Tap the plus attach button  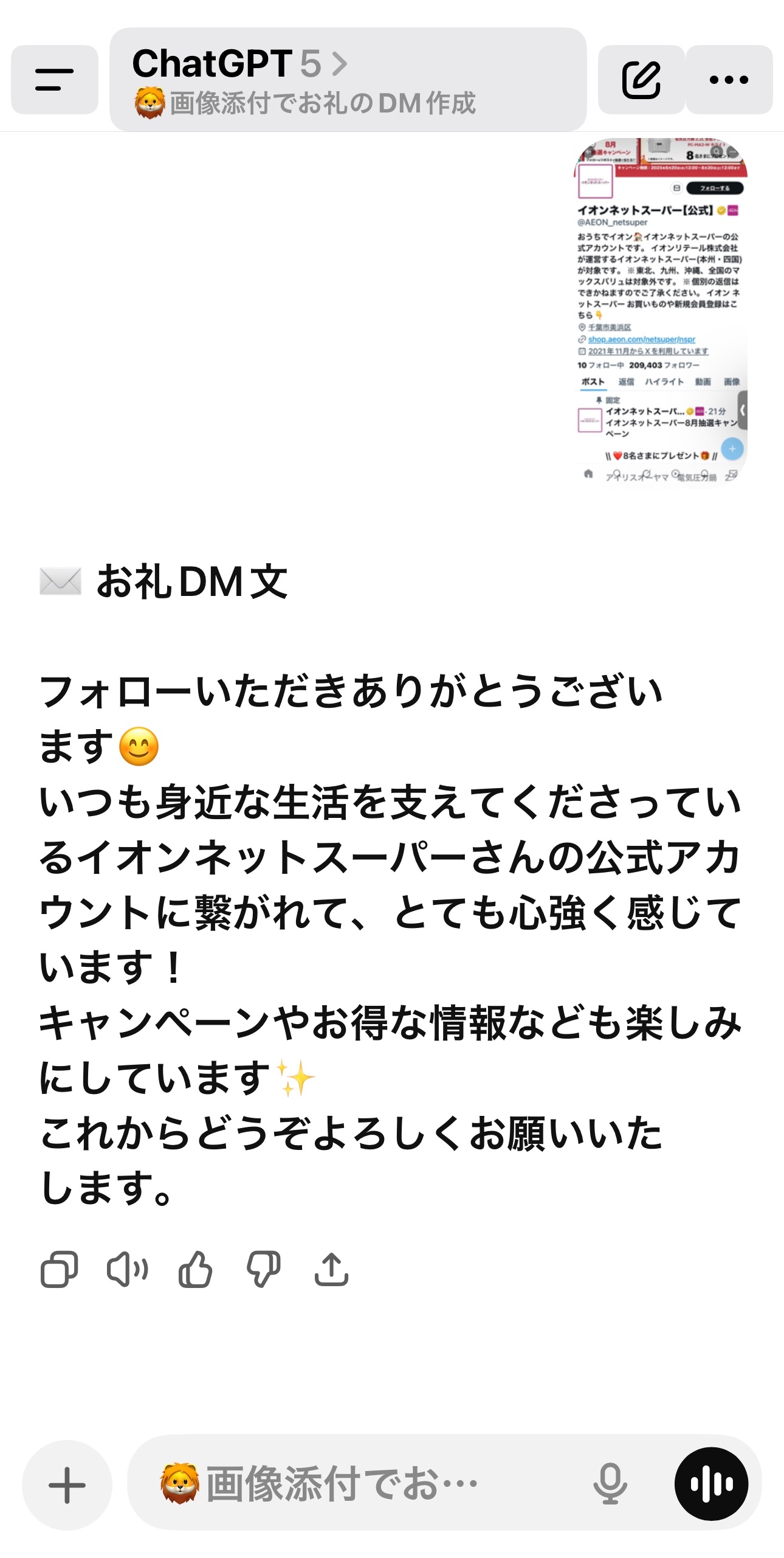[x=67, y=1485]
